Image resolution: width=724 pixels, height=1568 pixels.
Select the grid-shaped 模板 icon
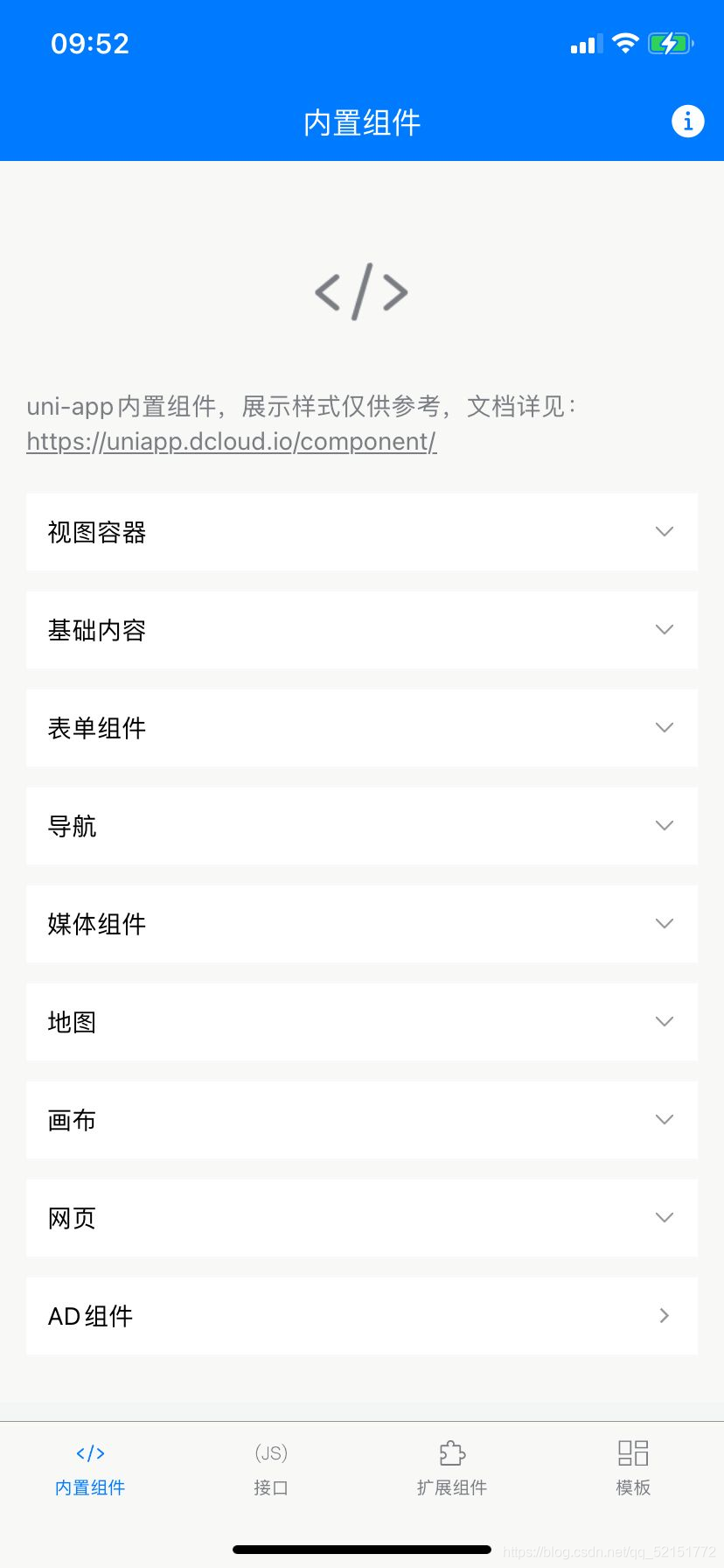click(x=633, y=1453)
